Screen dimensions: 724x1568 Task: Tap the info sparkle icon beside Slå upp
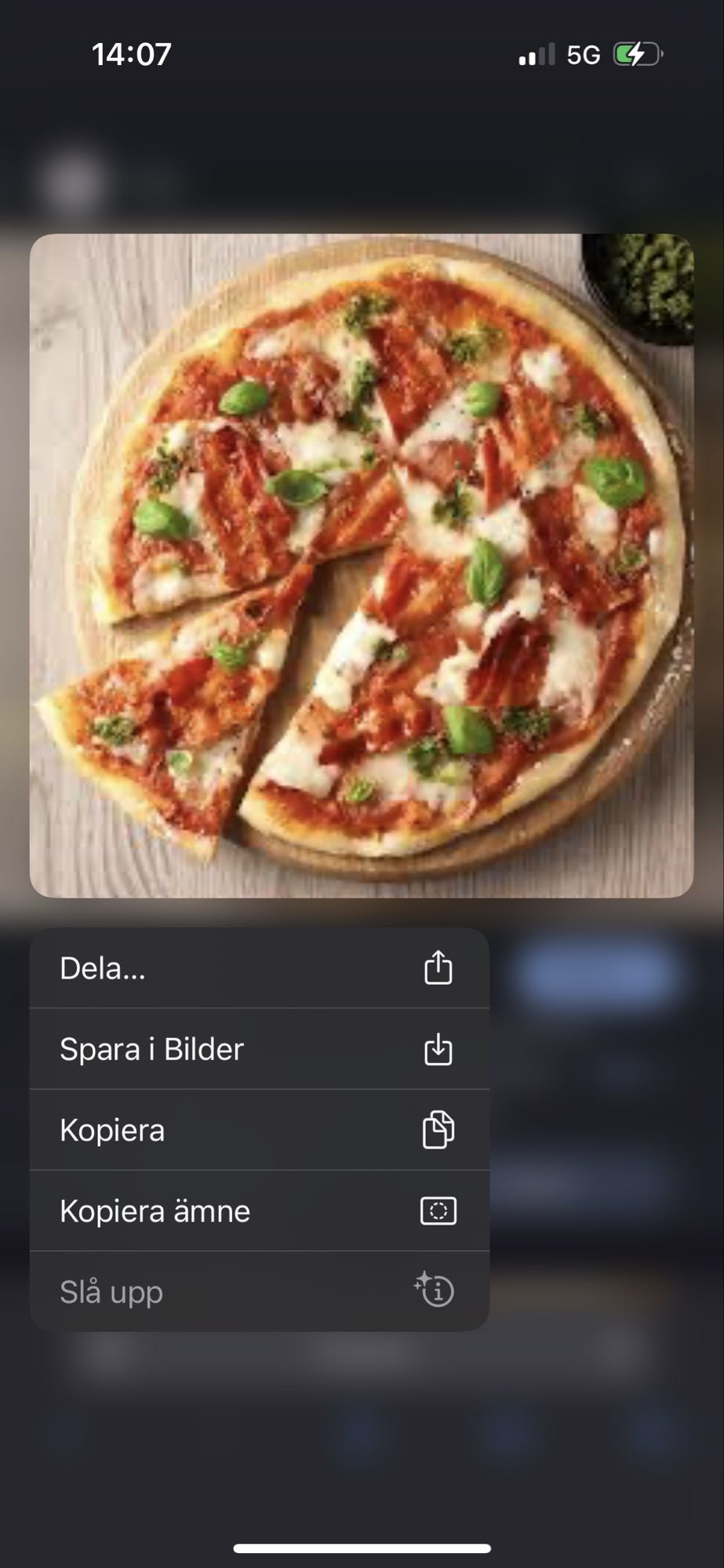(436, 1291)
